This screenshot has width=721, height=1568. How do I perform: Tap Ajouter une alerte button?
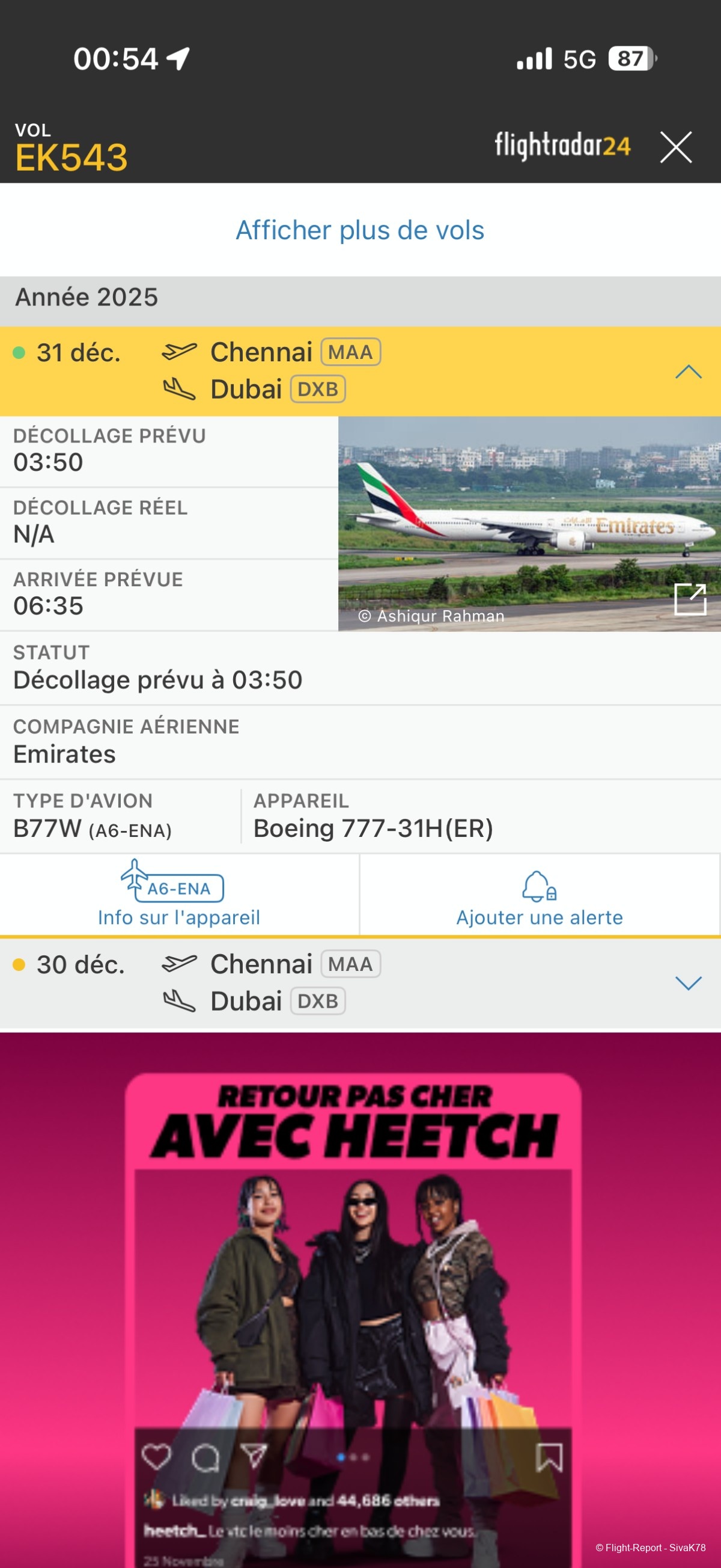point(539,895)
